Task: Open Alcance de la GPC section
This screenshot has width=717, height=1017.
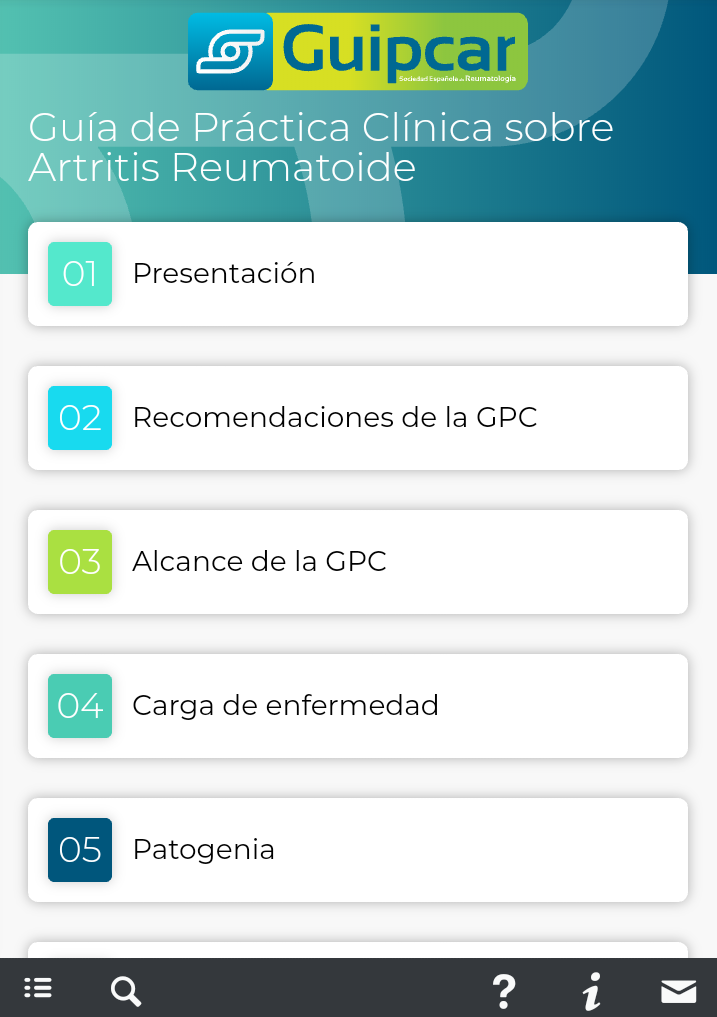Action: click(x=357, y=562)
